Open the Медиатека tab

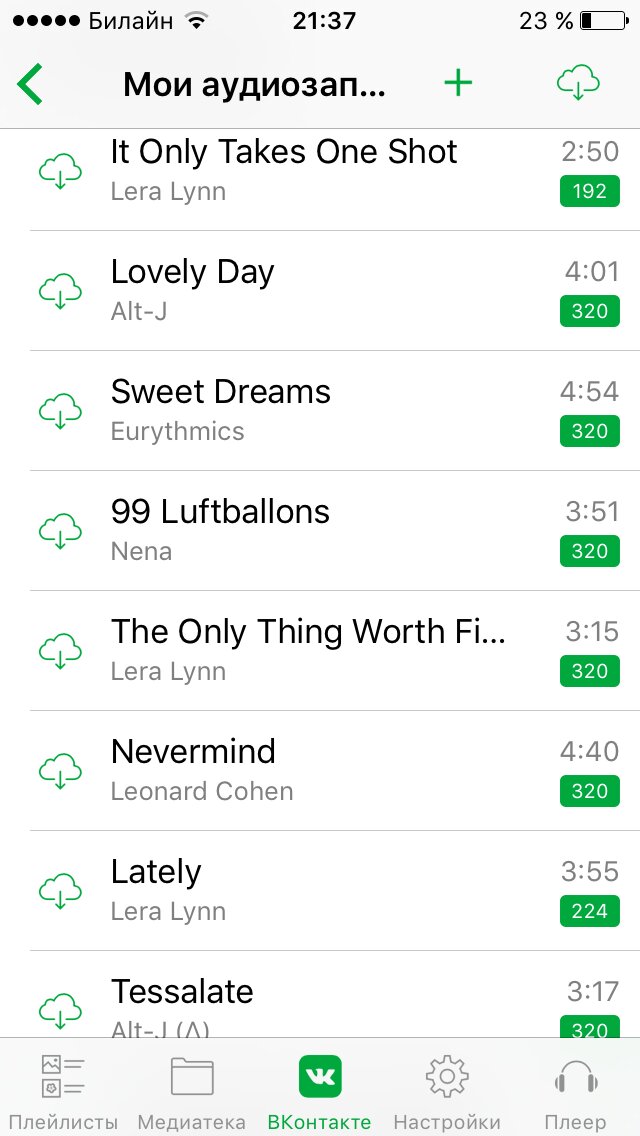pos(192,1088)
